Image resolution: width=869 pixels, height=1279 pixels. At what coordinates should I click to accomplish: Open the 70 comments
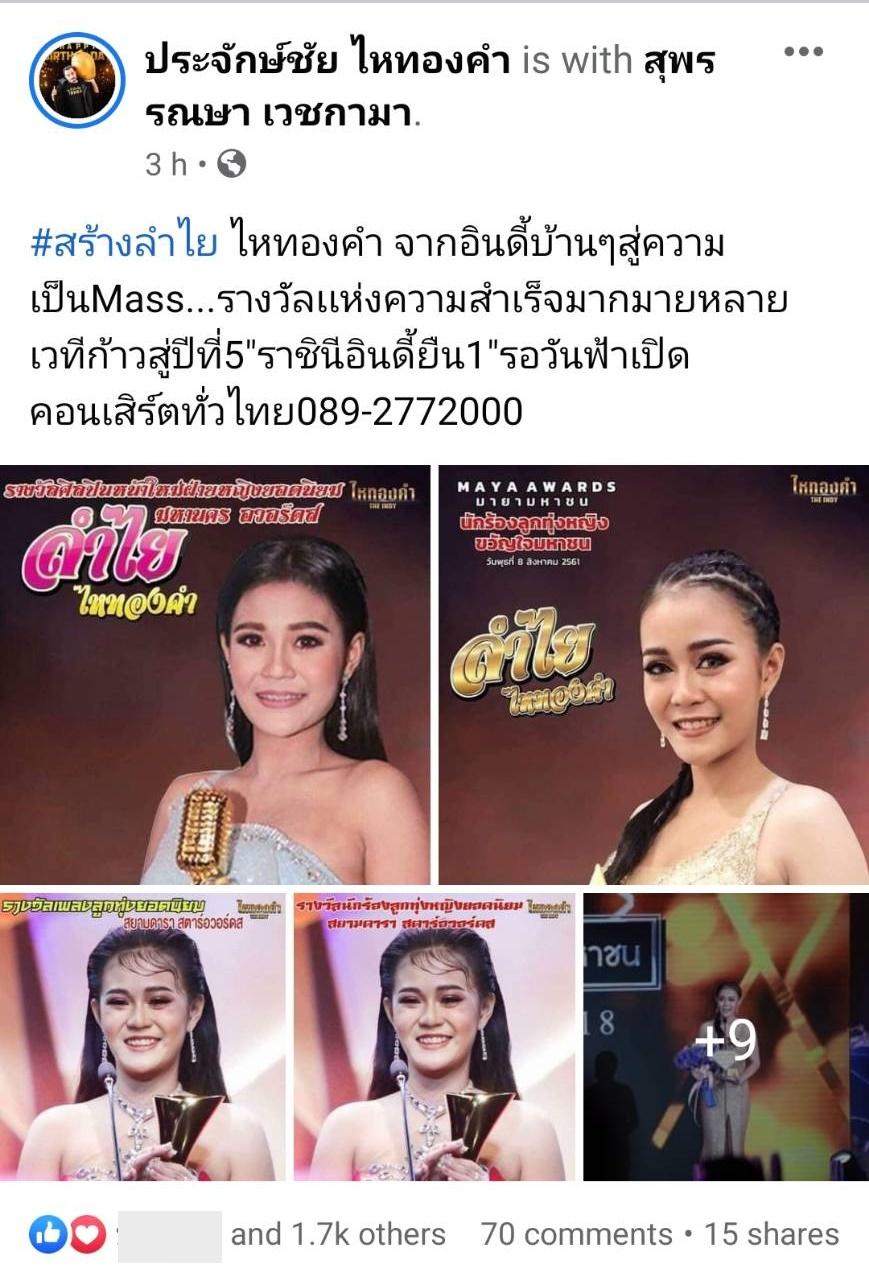click(576, 1234)
